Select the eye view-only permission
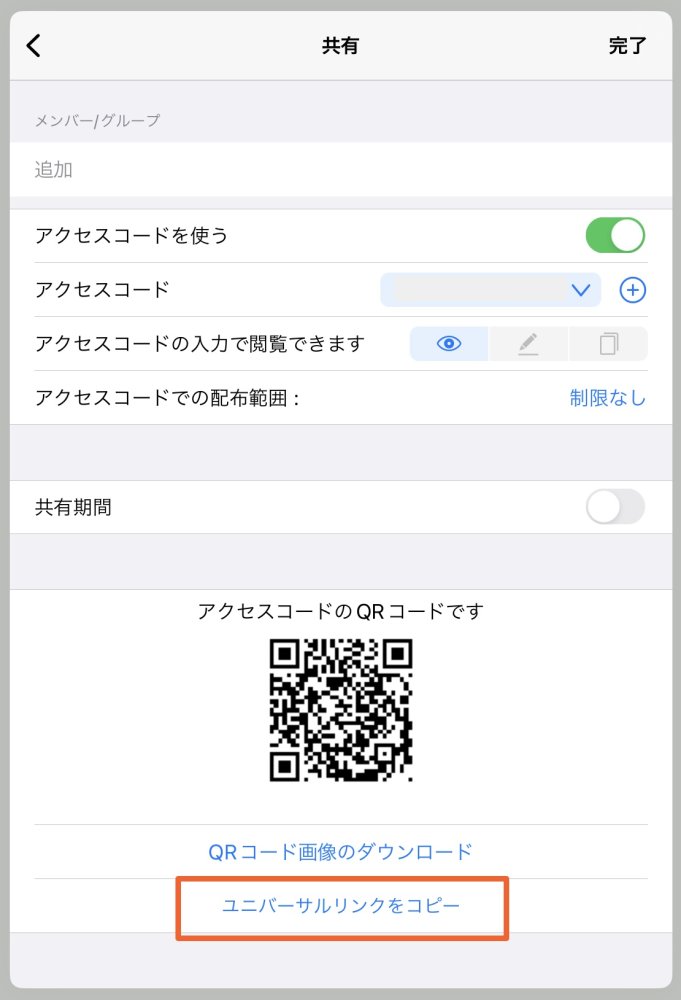The height and width of the screenshot is (1000, 681). 449,344
